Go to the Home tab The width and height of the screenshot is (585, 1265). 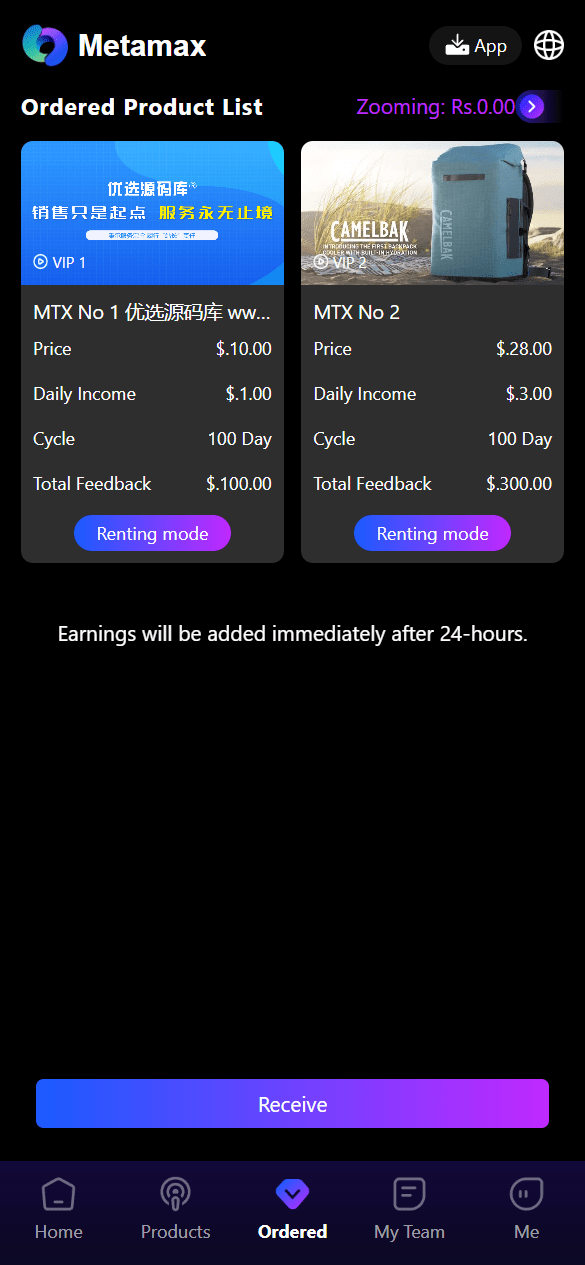(59, 1209)
